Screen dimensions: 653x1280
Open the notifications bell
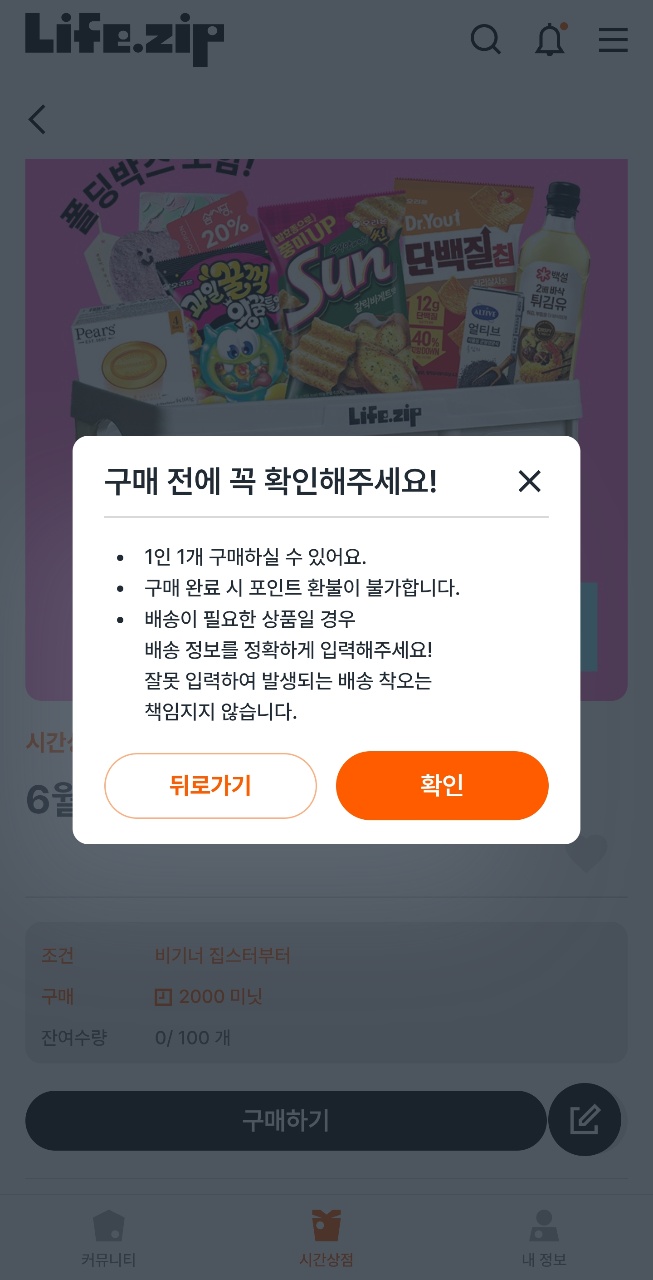coord(550,40)
